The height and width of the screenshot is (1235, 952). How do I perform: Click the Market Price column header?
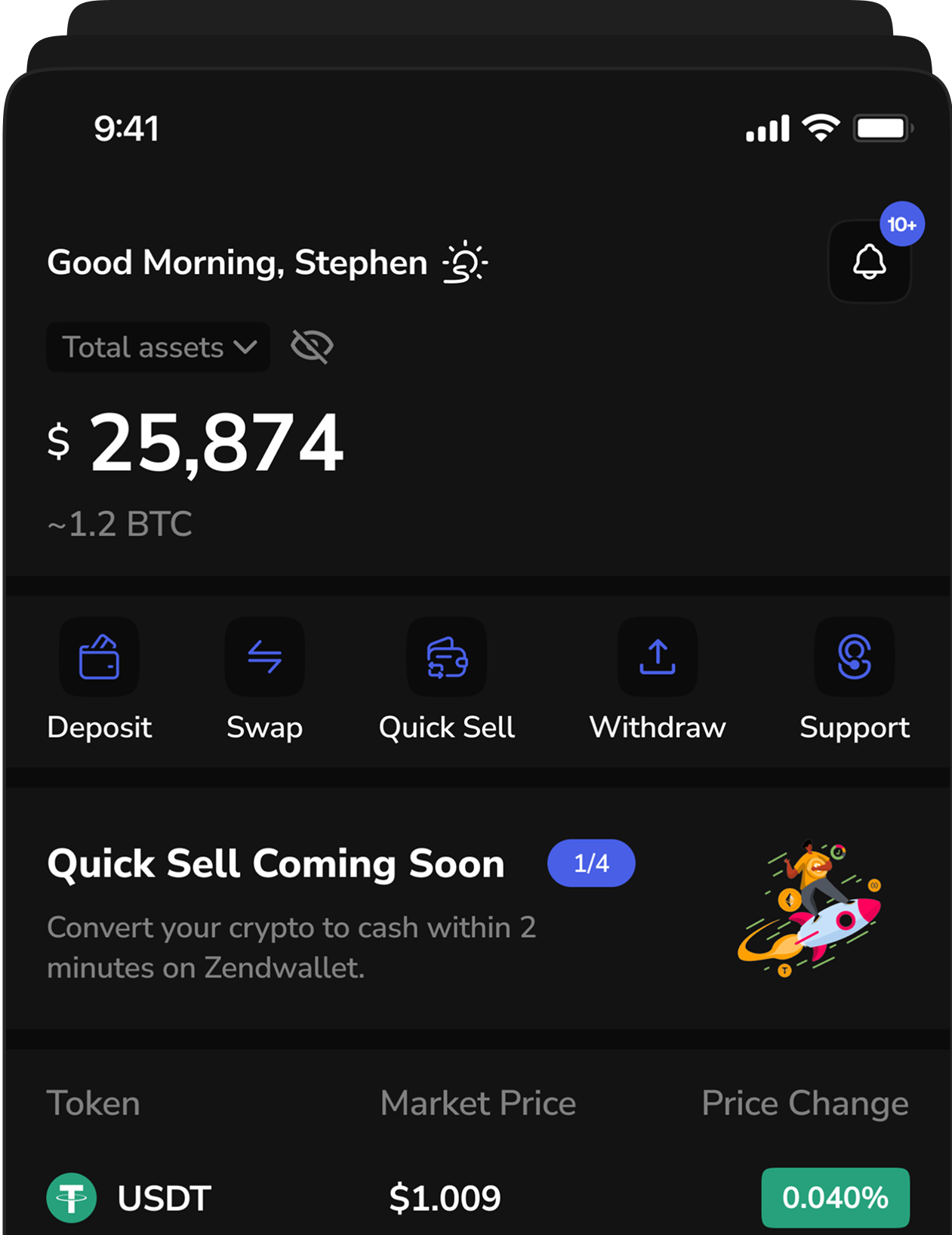(x=479, y=1104)
